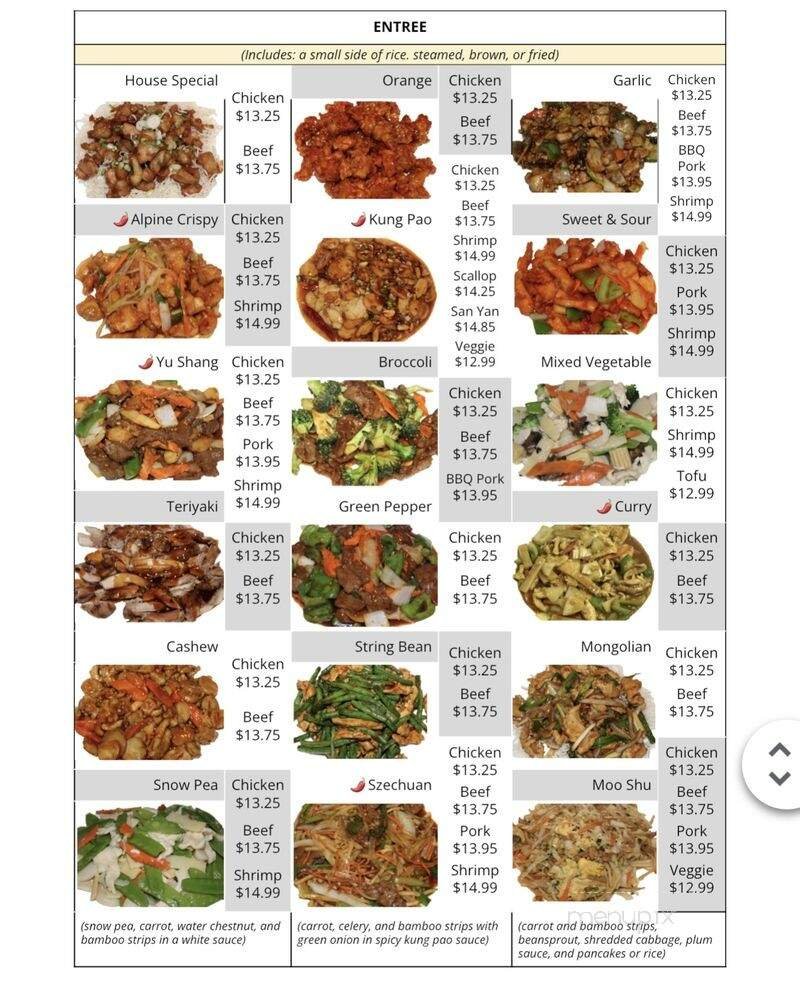This screenshot has width=800, height=1000.
Task: Toggle the Sweet & Sour section header
Action: tap(600, 218)
